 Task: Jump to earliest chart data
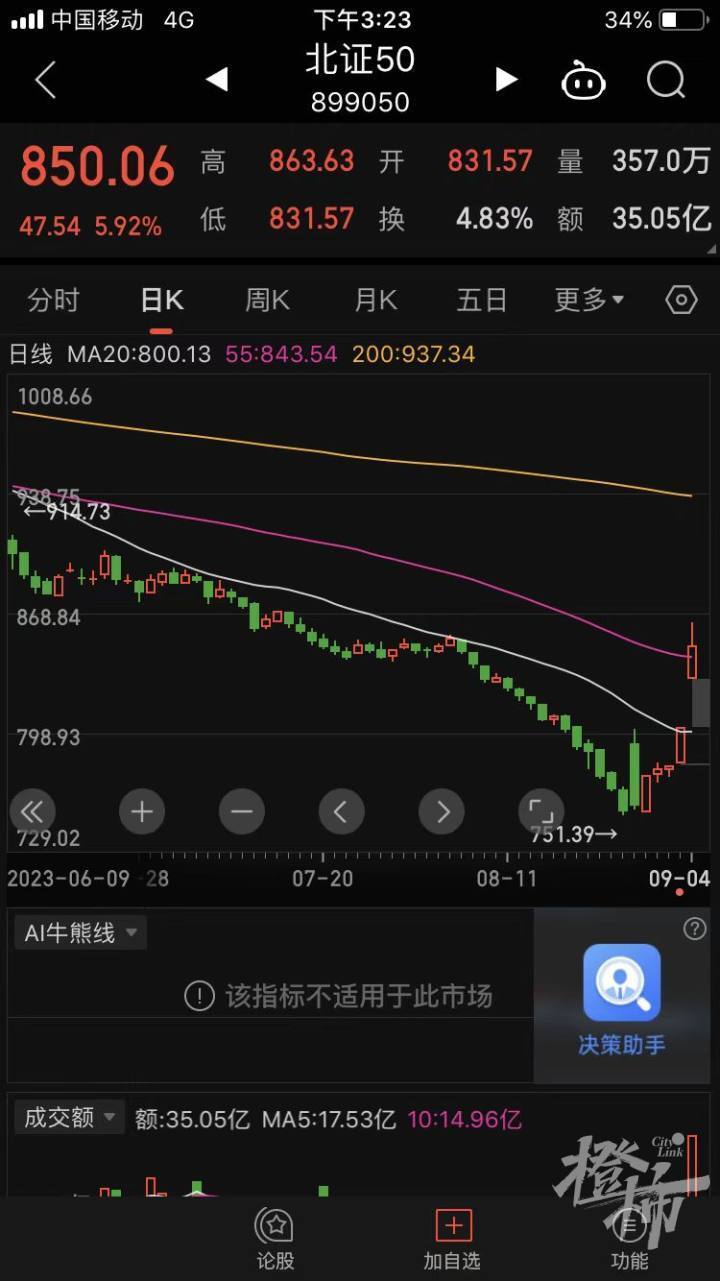[x=32, y=811]
